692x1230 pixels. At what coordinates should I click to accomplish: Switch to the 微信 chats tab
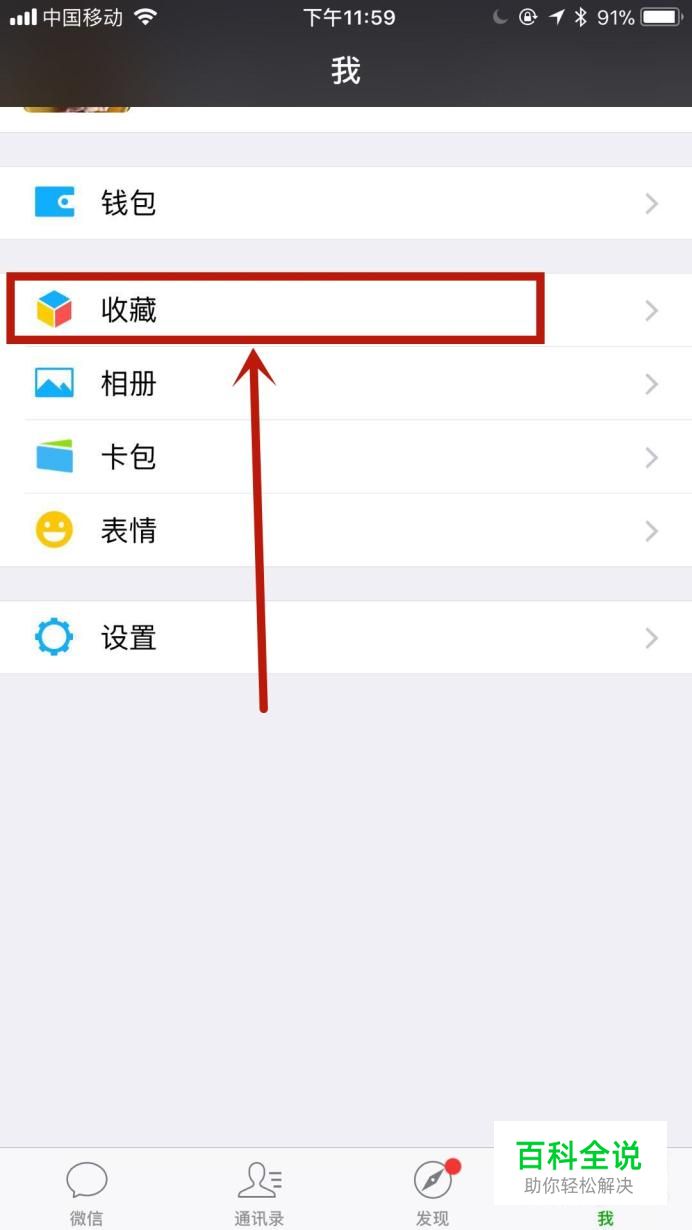coord(87,1192)
